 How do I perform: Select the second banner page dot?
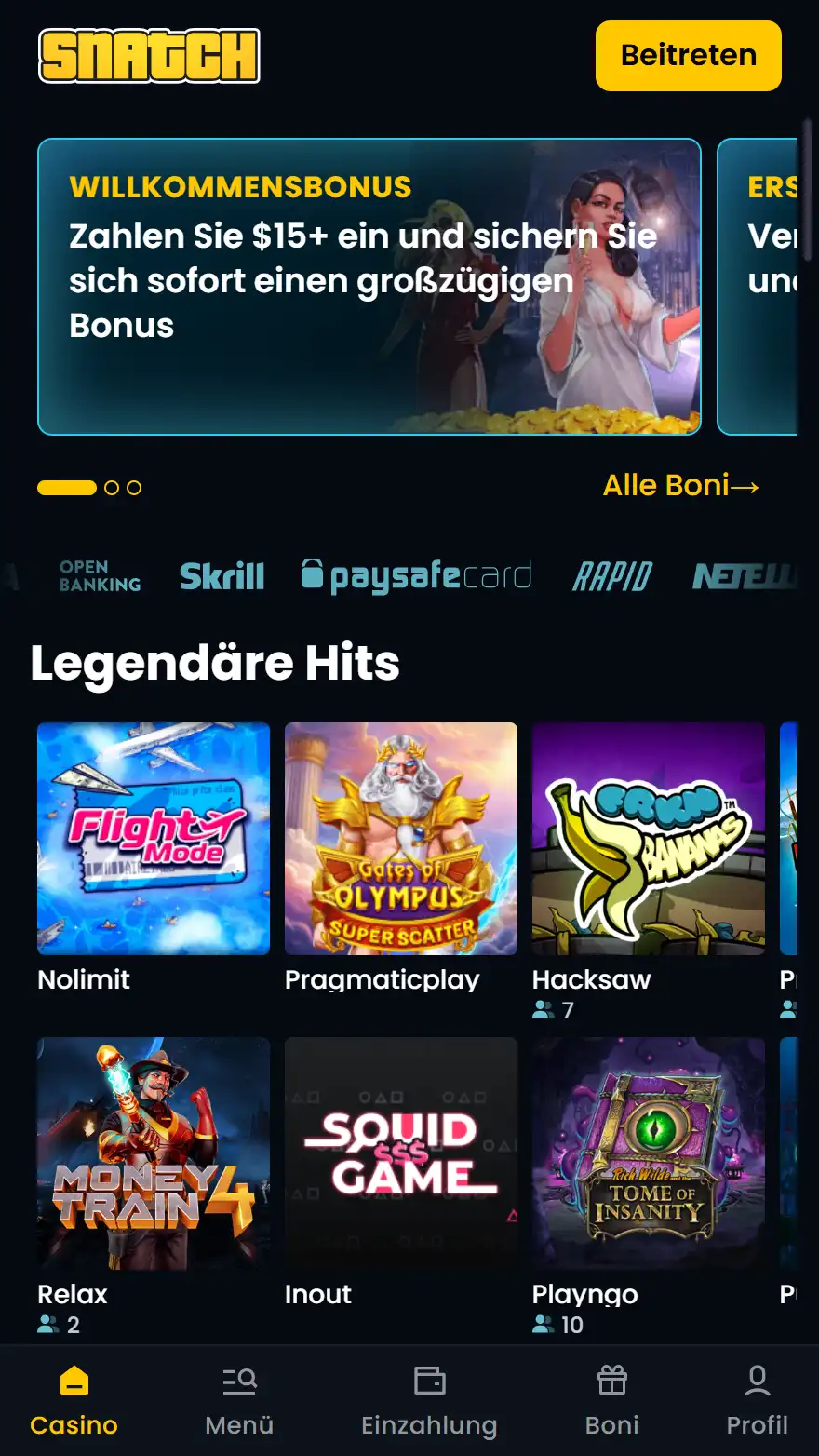click(x=112, y=488)
